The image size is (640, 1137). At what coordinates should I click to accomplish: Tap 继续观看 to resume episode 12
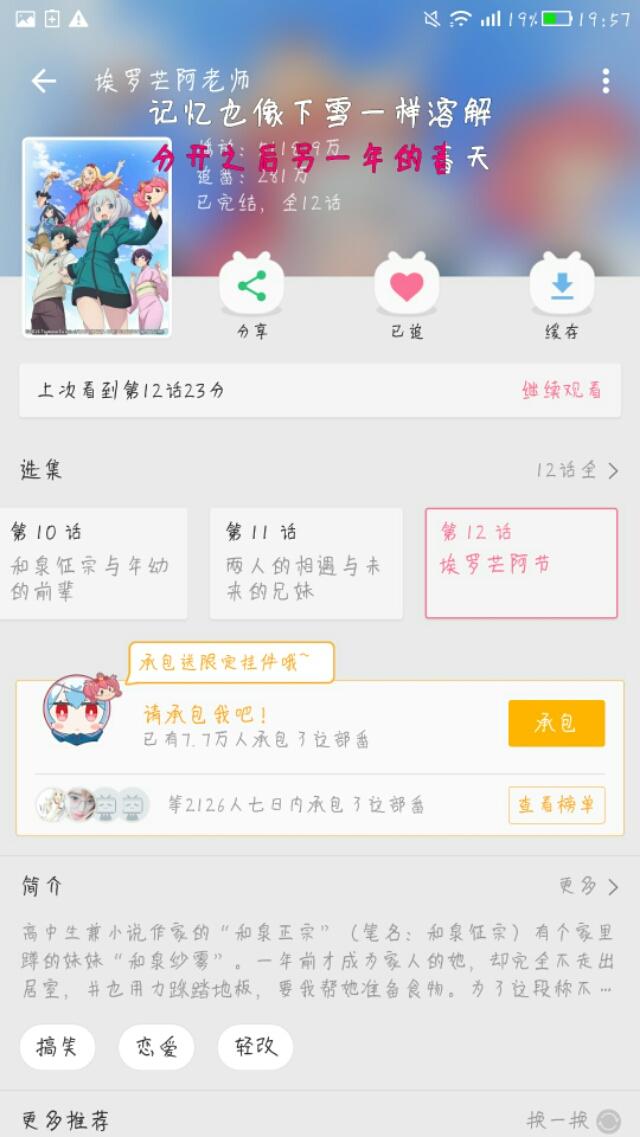pos(561,390)
